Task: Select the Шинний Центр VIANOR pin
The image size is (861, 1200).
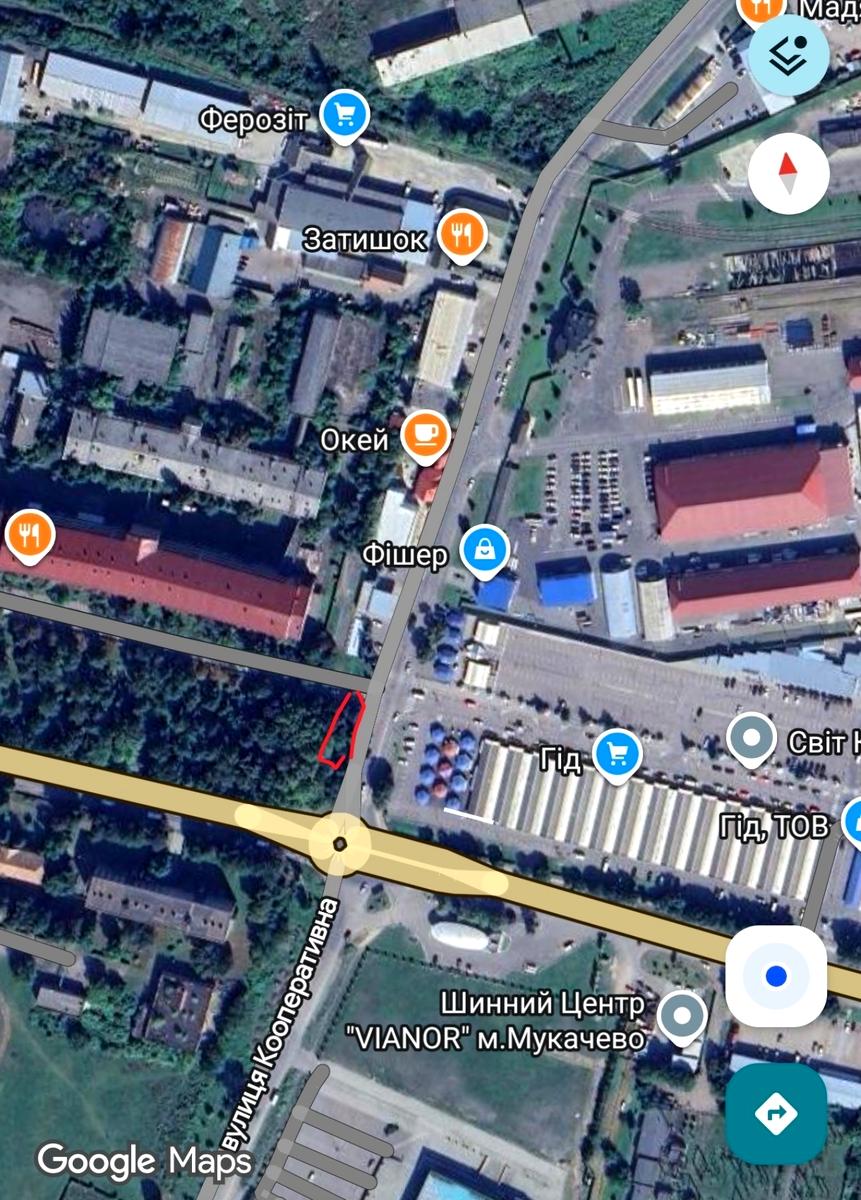Action: (x=683, y=1016)
